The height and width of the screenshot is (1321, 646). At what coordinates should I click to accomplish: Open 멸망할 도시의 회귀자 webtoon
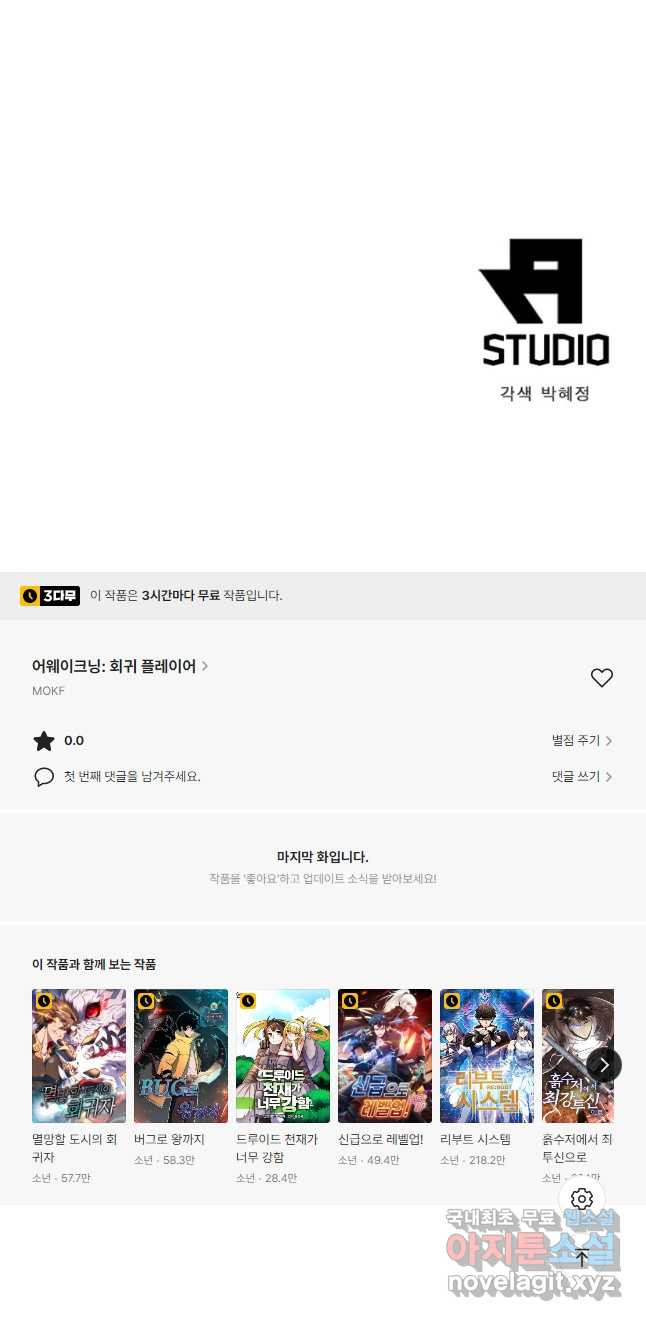[x=79, y=1056]
